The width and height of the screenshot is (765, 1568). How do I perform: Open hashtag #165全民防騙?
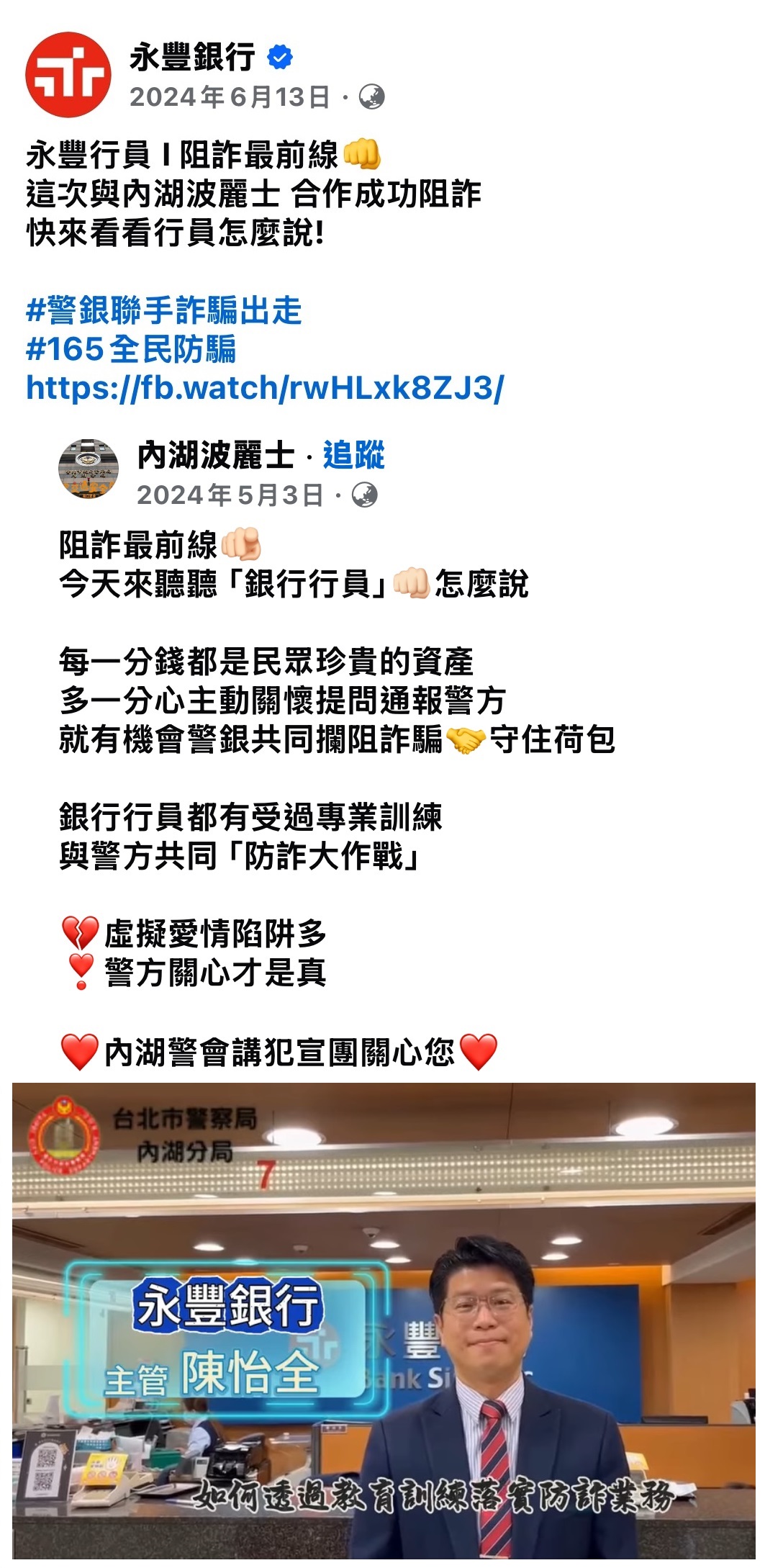131,350
